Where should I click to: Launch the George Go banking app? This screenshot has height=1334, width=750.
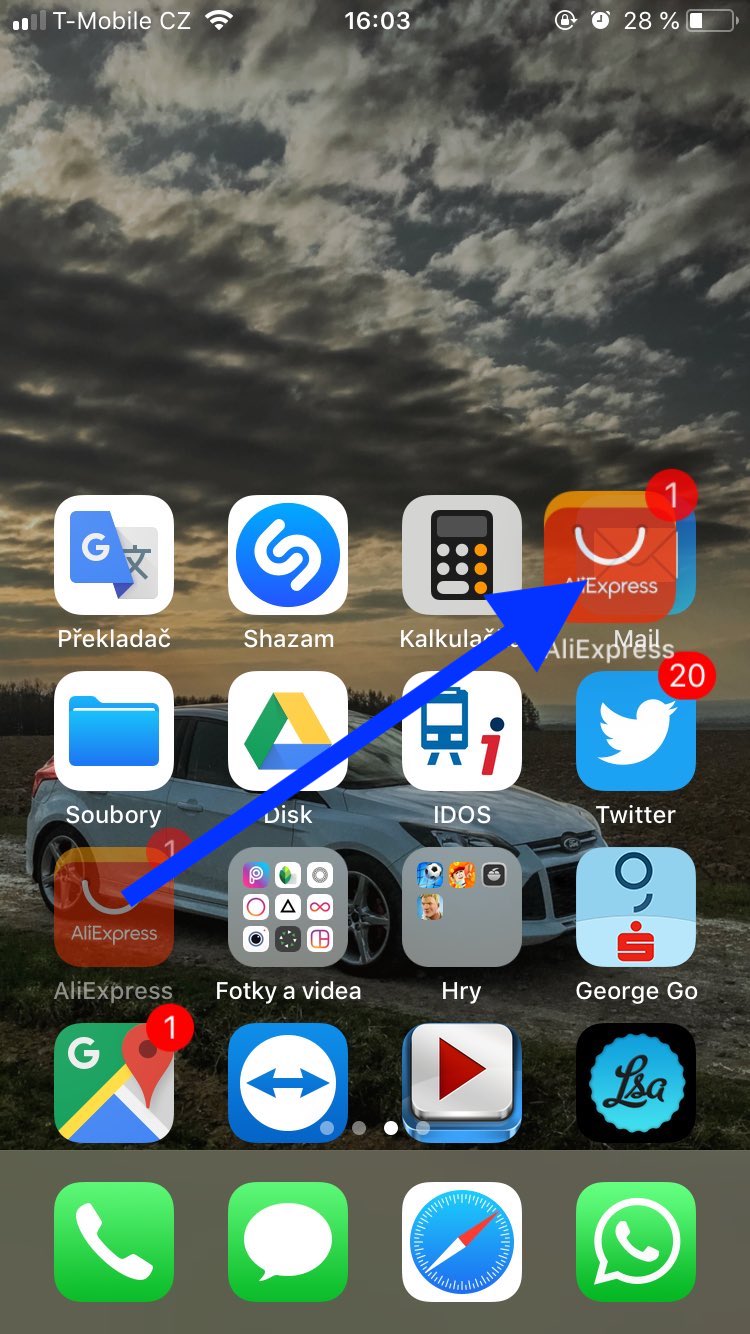[636, 907]
